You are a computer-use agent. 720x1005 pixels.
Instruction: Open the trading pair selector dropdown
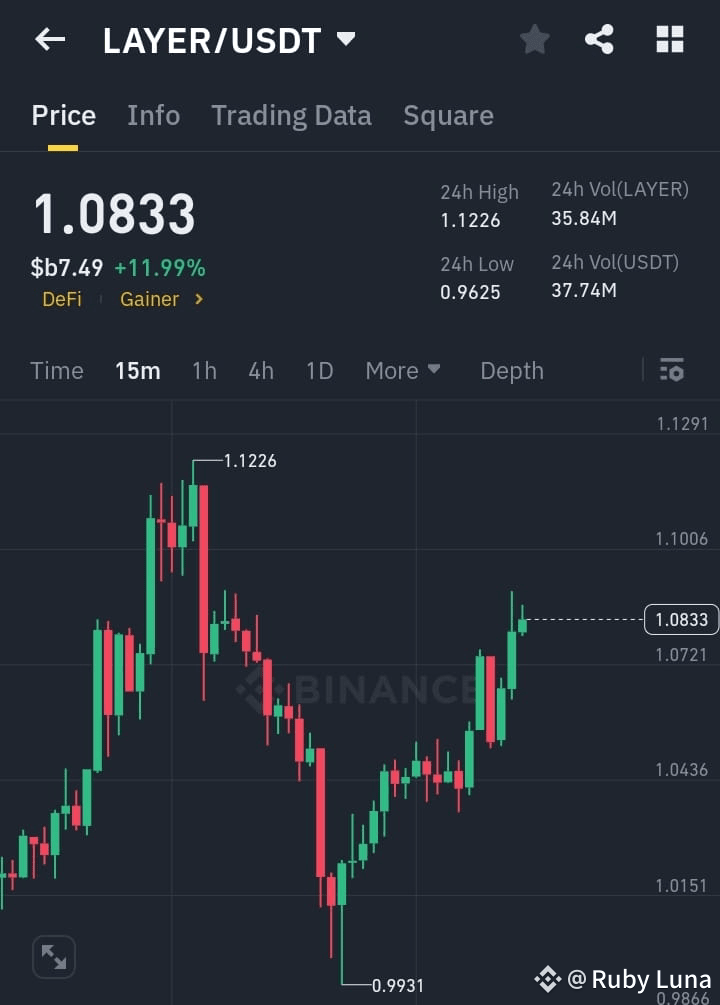click(345, 40)
